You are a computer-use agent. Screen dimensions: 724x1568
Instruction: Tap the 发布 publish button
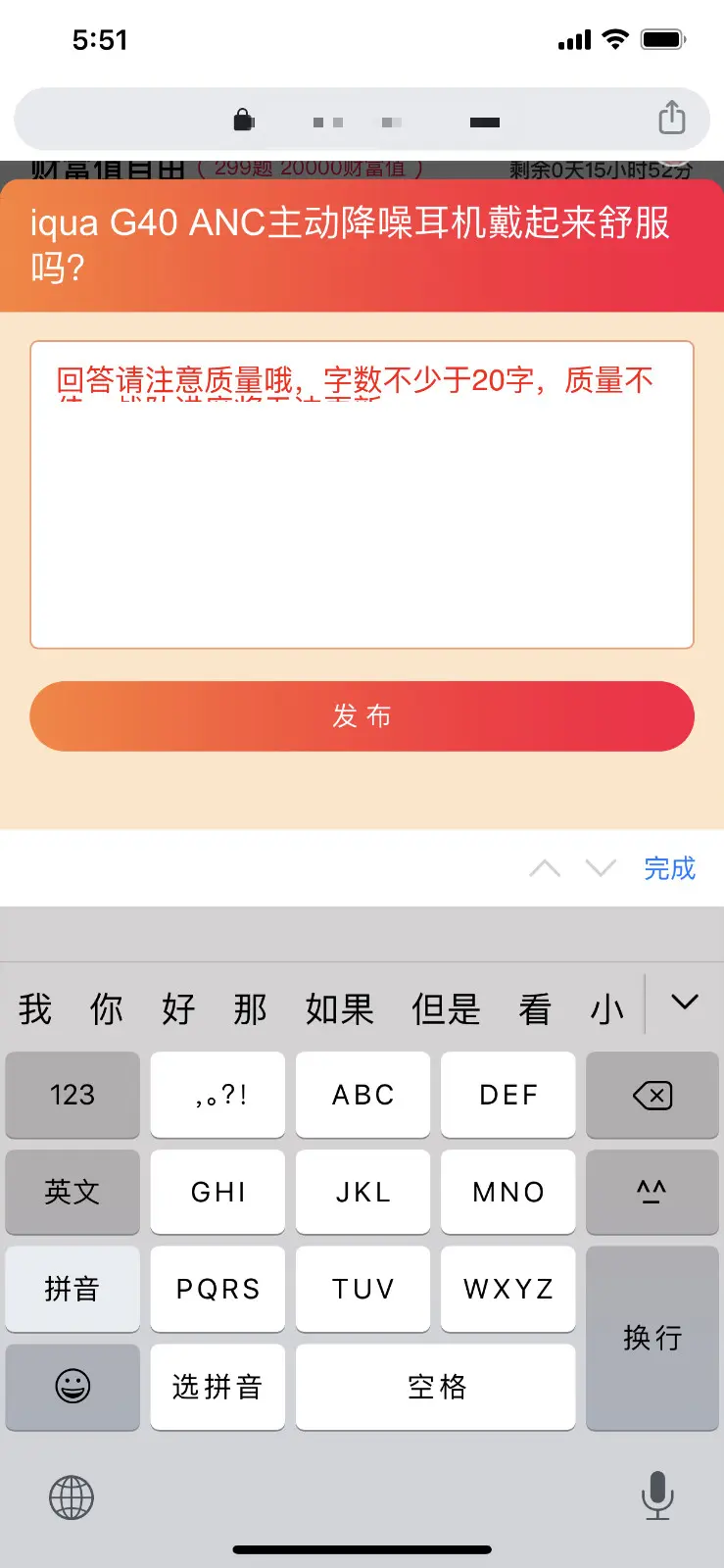tap(362, 716)
